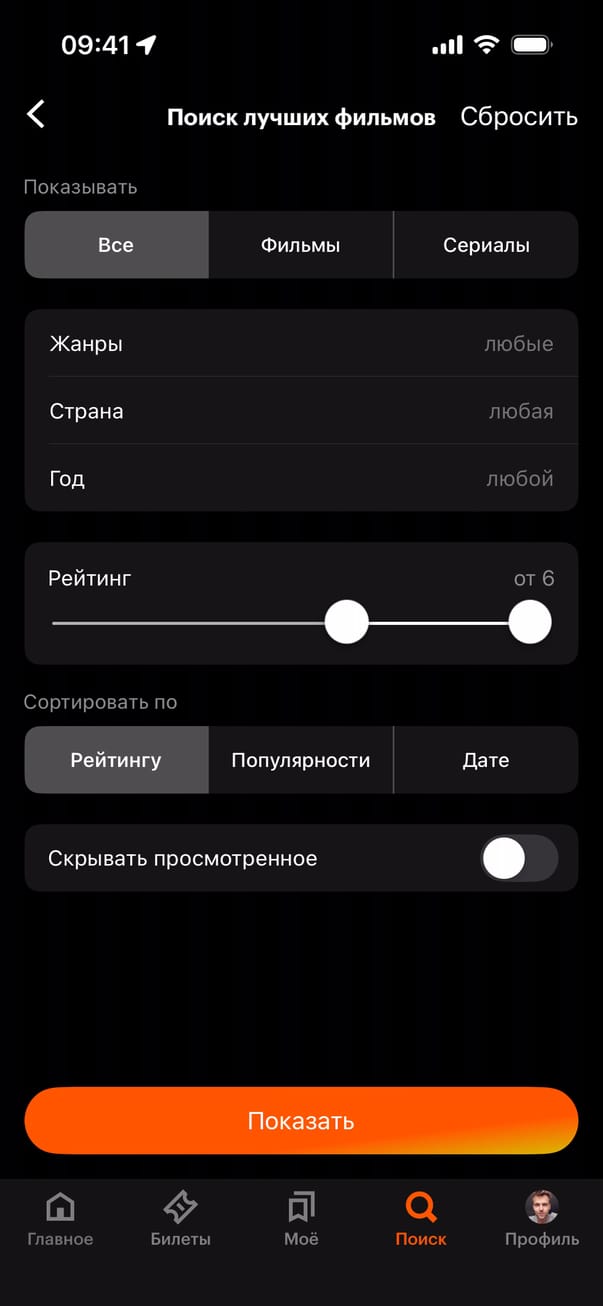Open the Страна filter row
The image size is (603, 1306).
coord(300,411)
